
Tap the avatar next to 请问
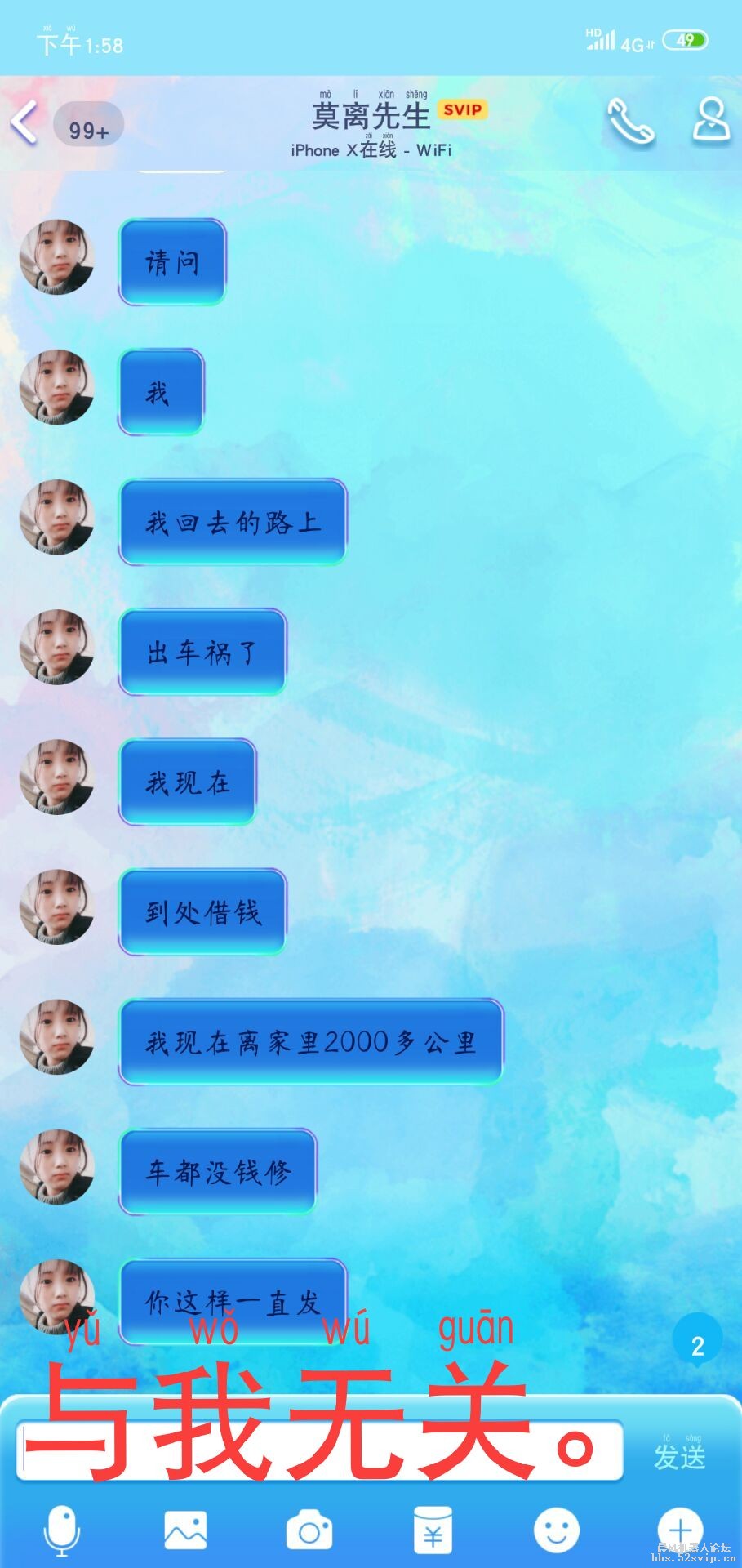pyautogui.click(x=57, y=257)
